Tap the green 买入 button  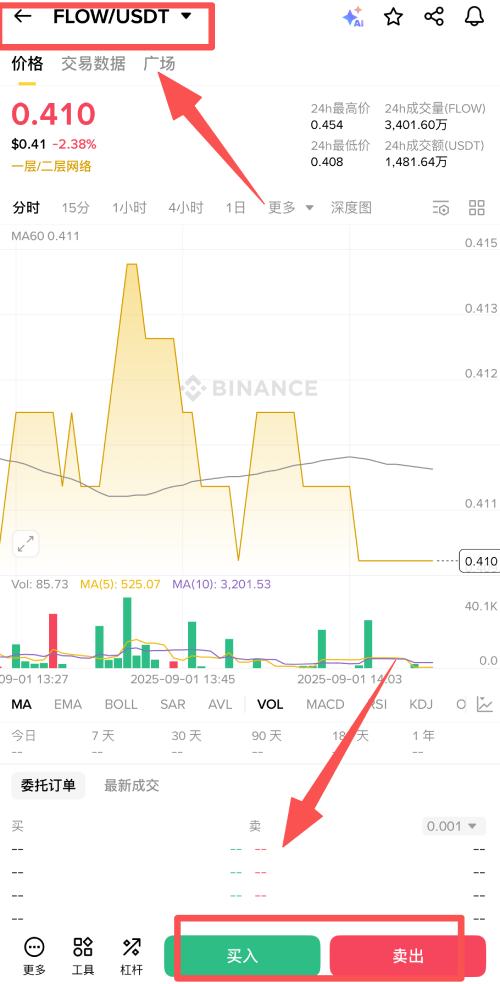(x=242, y=956)
